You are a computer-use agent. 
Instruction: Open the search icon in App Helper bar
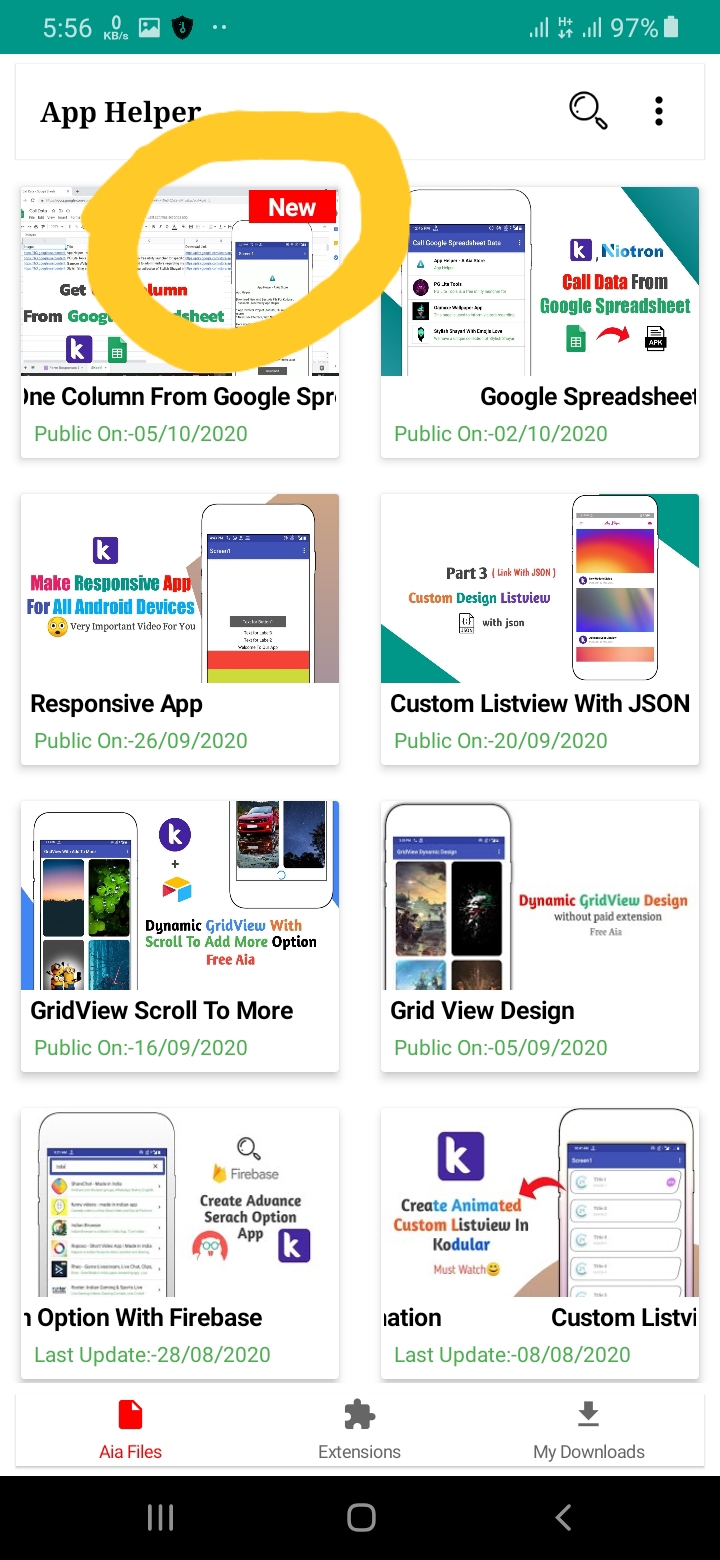(588, 111)
